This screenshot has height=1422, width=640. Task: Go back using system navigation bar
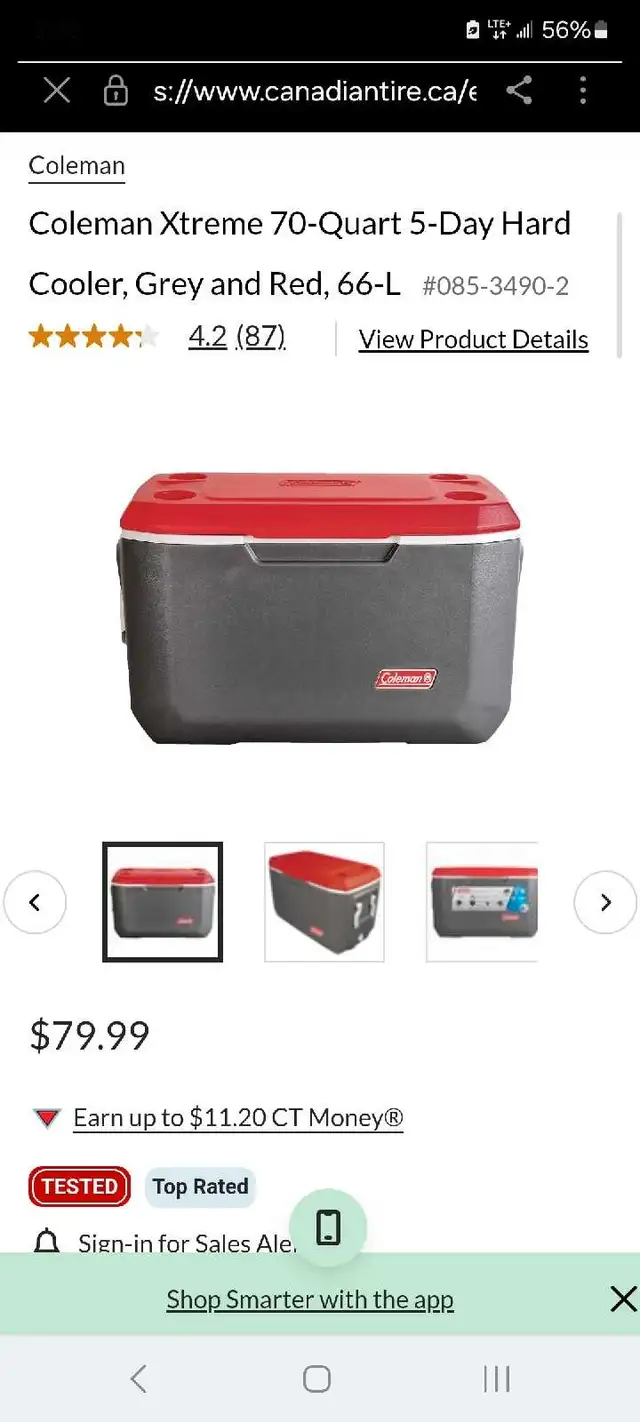coord(139,1379)
